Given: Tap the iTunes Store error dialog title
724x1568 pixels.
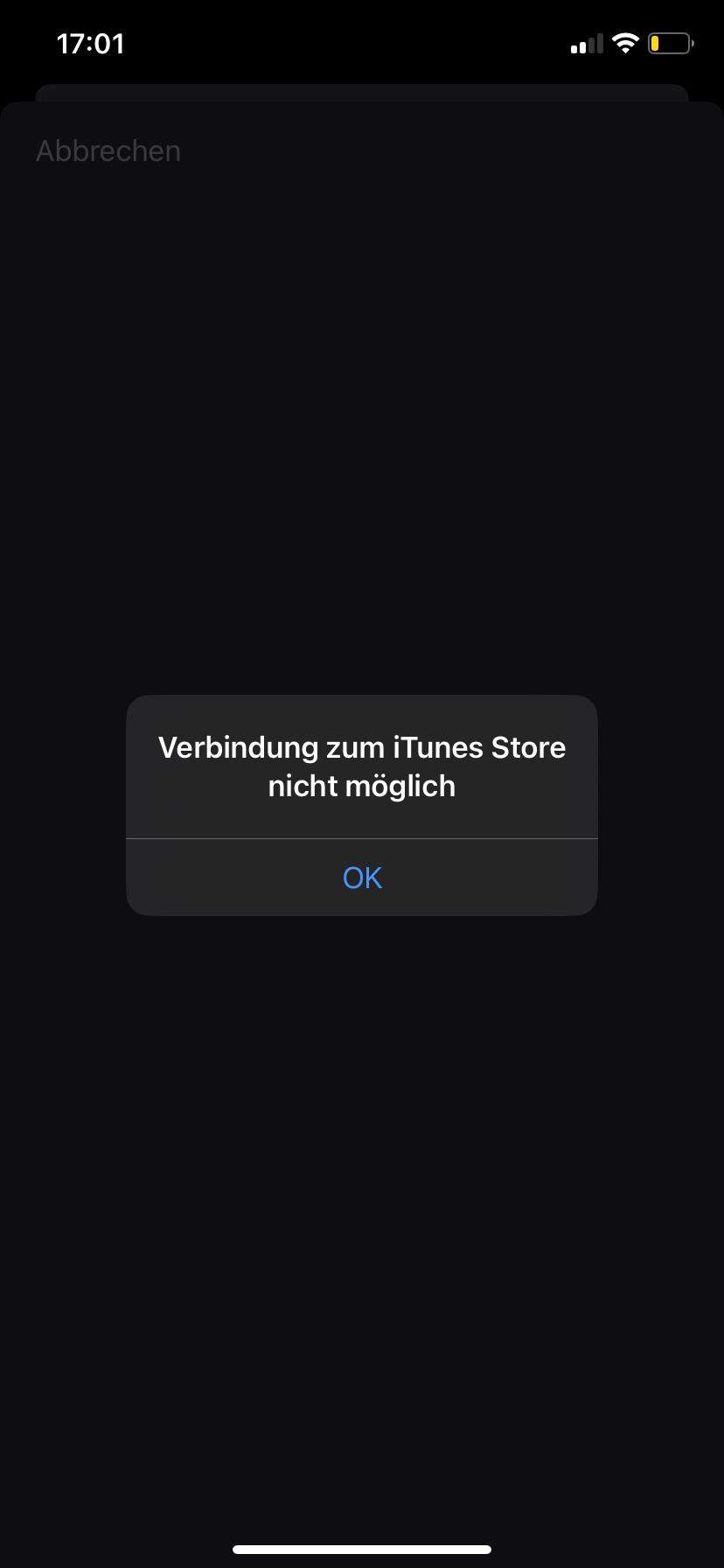Looking at the screenshot, I should click(361, 766).
